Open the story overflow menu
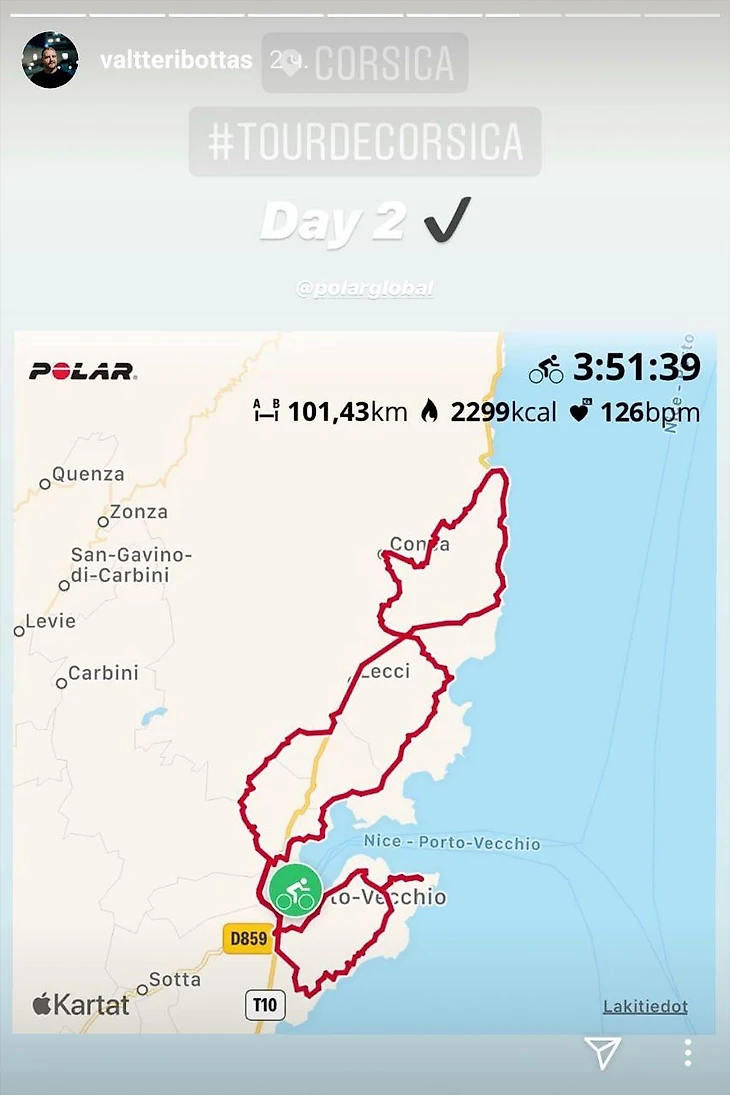The image size is (730, 1095). (687, 1052)
